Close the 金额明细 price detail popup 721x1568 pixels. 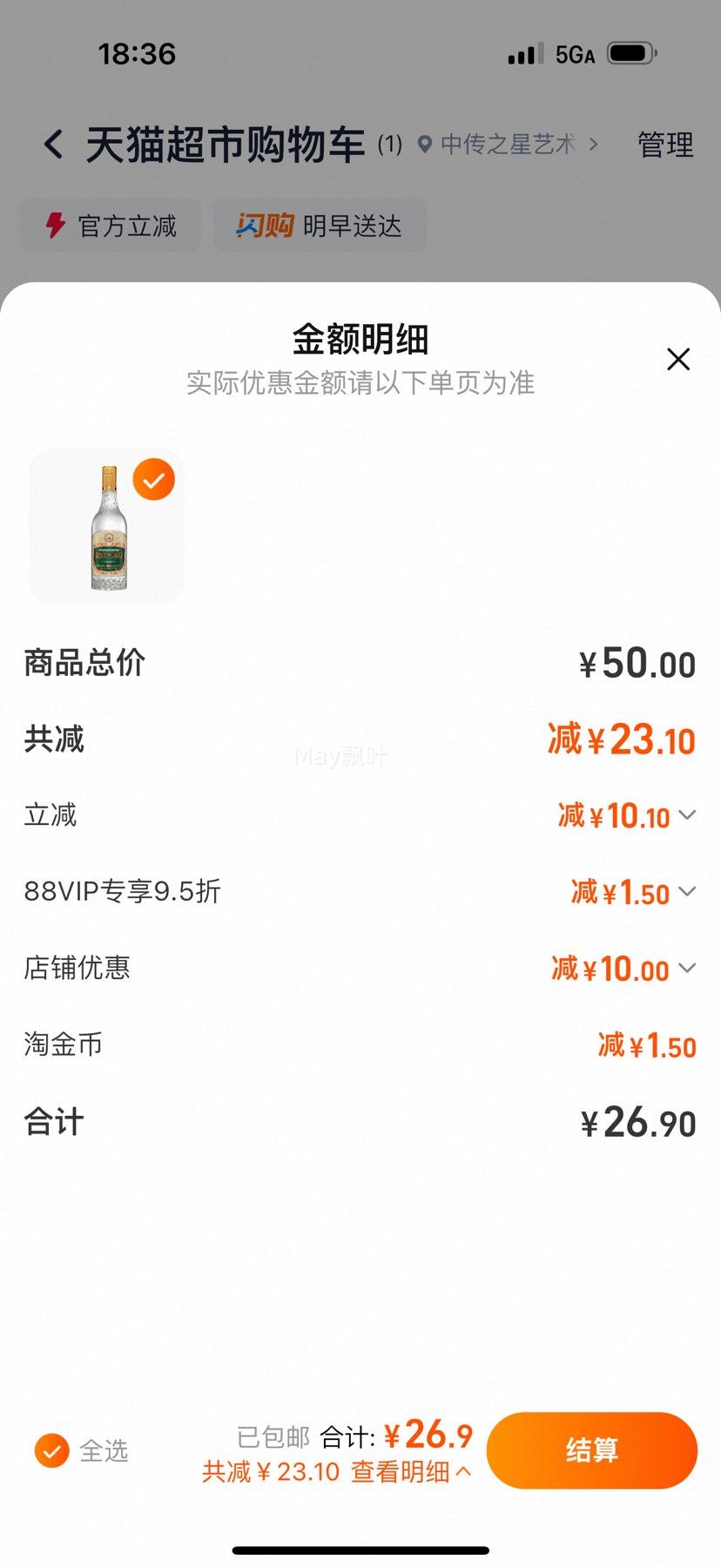(678, 360)
